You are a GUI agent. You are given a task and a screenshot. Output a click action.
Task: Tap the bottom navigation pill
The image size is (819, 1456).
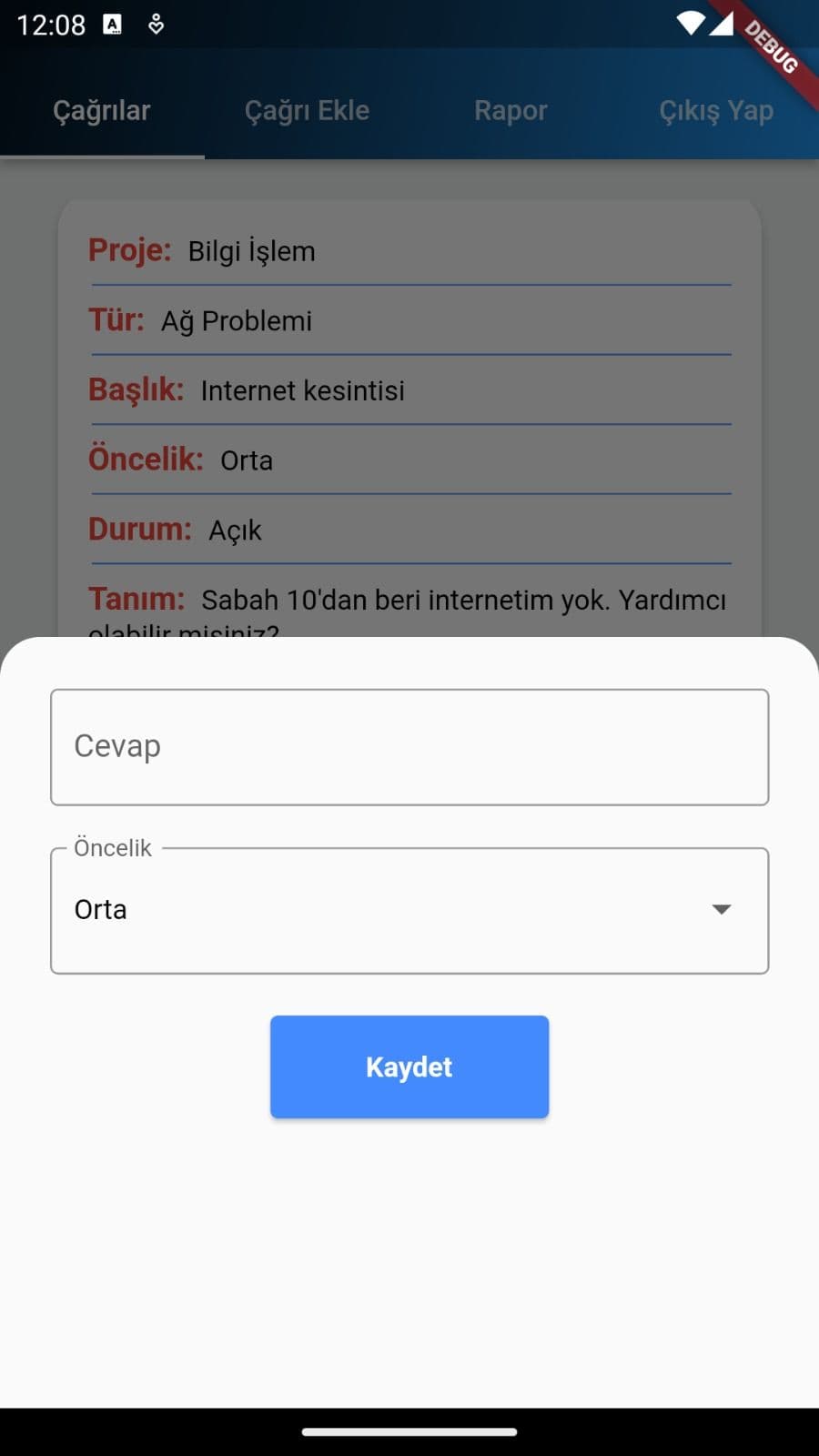point(409,1430)
